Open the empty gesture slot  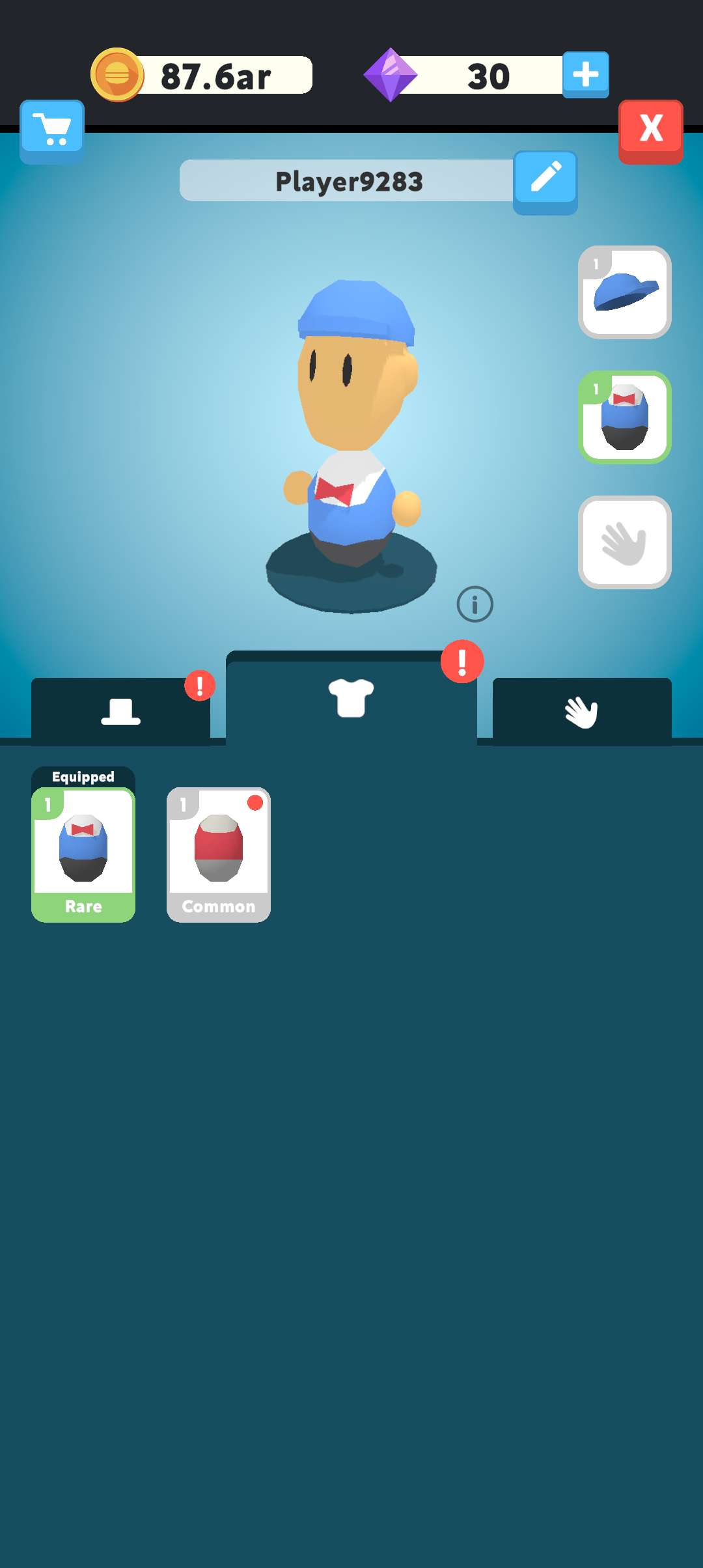624,542
